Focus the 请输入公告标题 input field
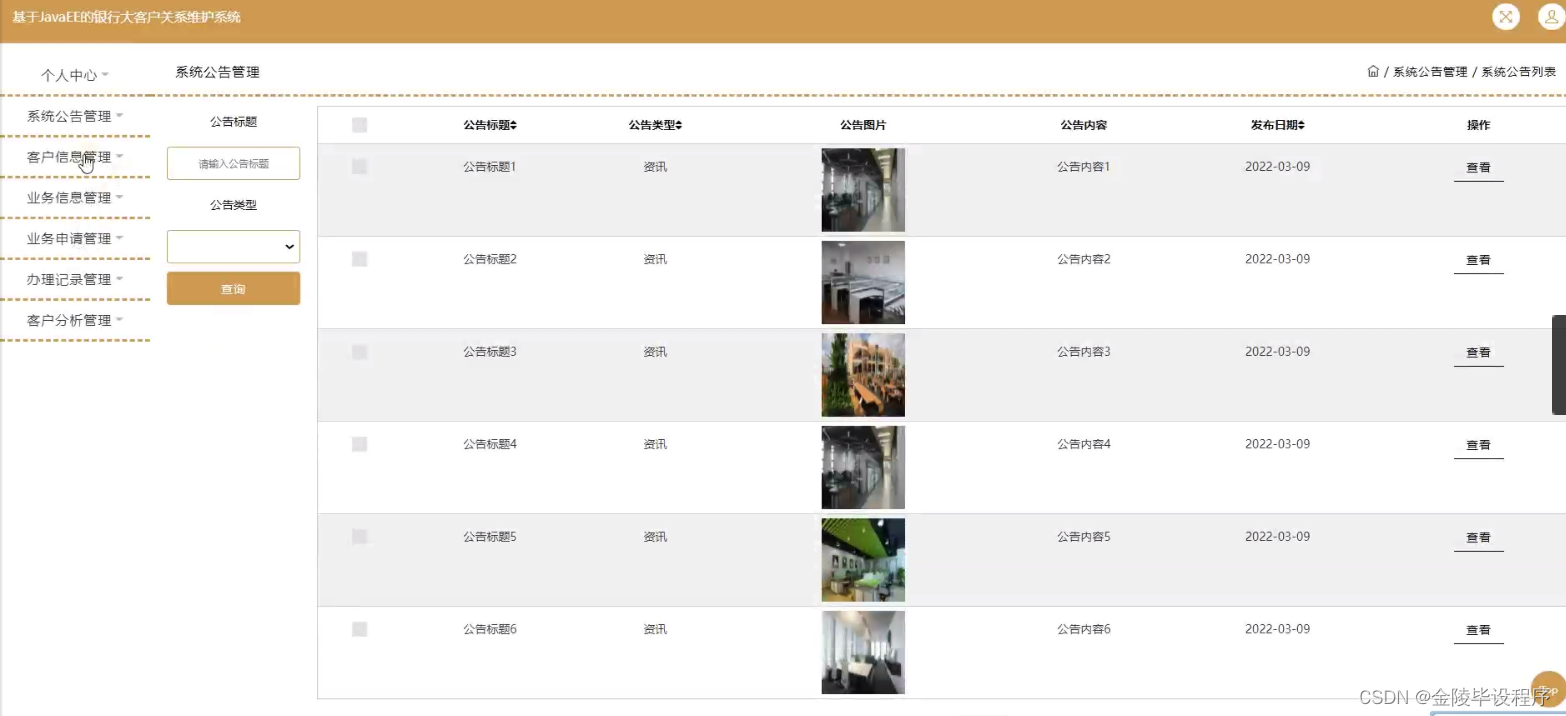Image resolution: width=1566 pixels, height=716 pixels. [x=233, y=164]
